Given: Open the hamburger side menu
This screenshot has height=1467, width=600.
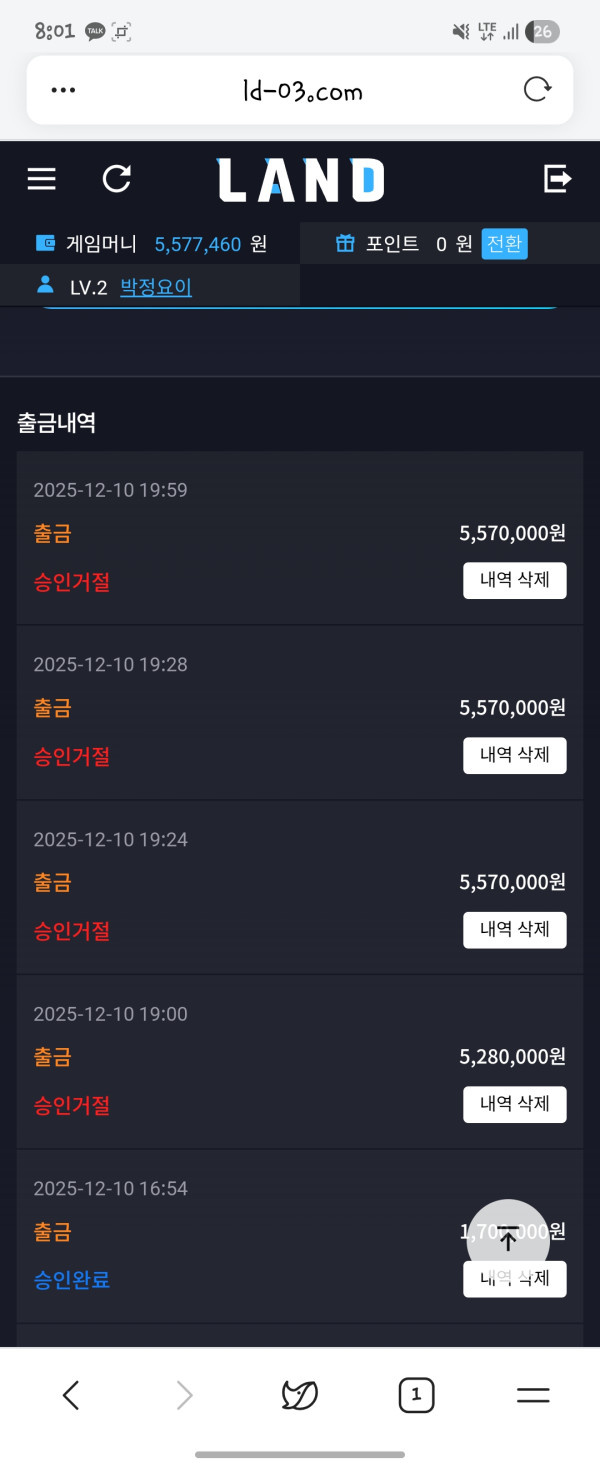Looking at the screenshot, I should tap(41, 179).
